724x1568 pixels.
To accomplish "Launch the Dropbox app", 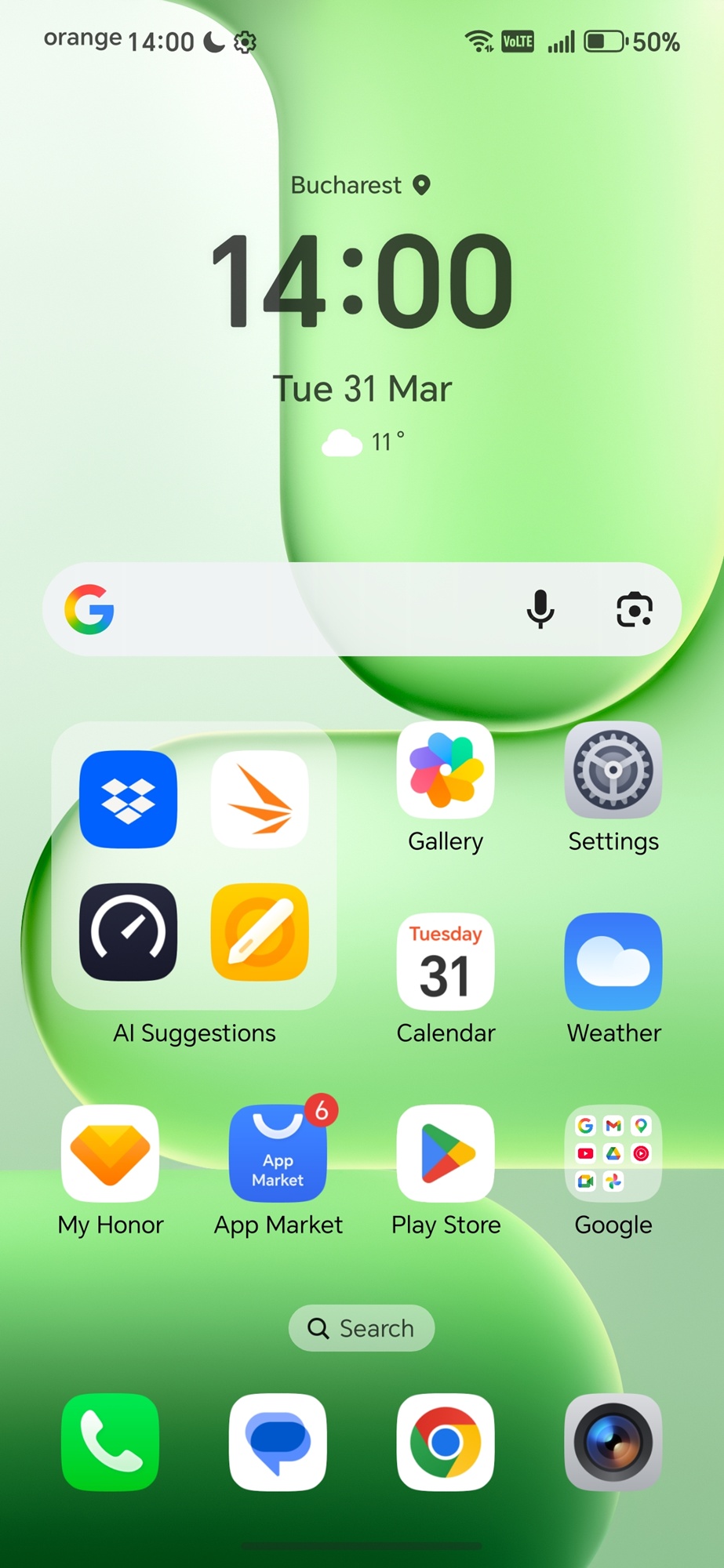I will (128, 799).
